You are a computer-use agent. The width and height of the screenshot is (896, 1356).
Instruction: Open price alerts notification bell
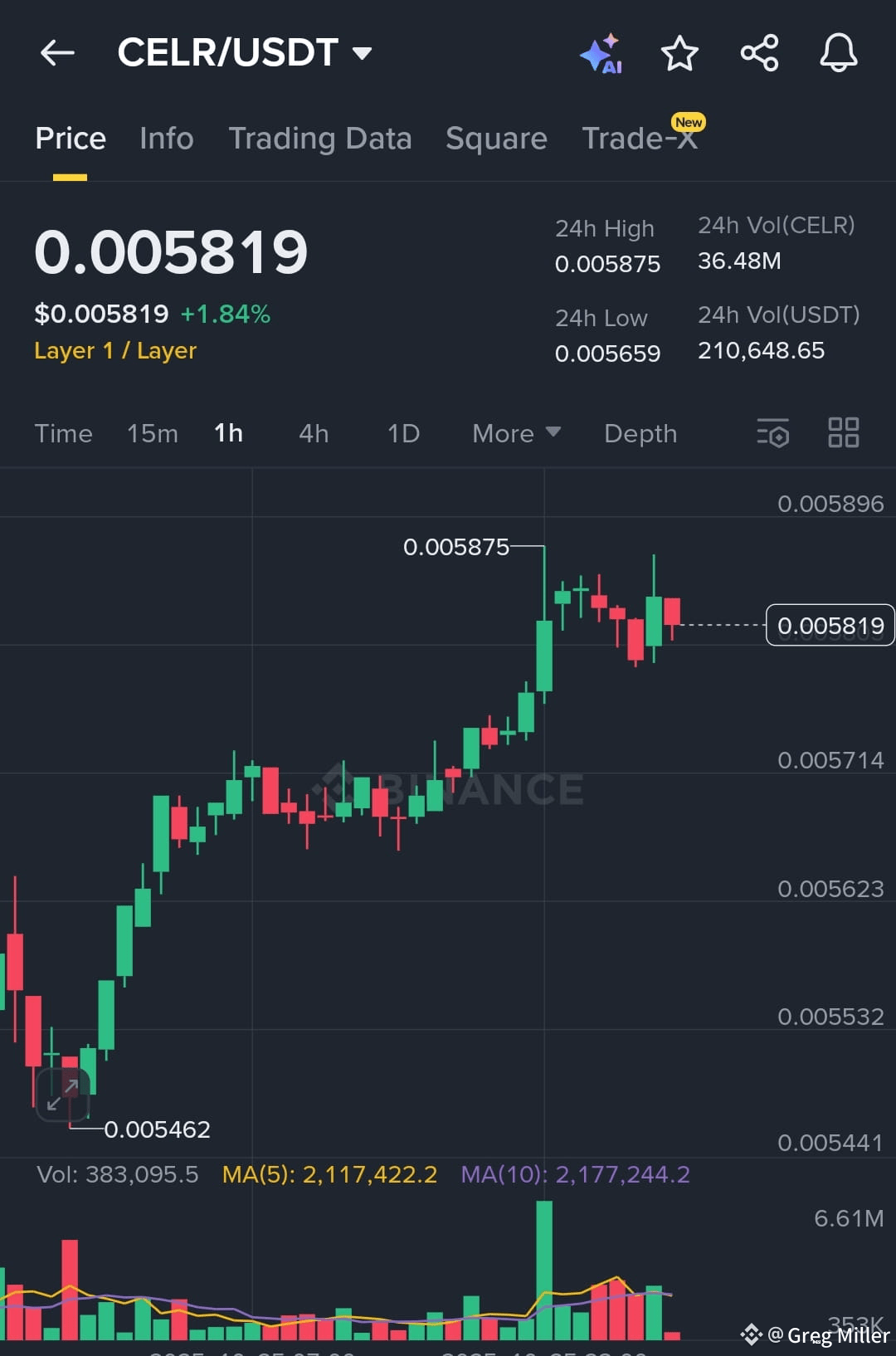838,52
